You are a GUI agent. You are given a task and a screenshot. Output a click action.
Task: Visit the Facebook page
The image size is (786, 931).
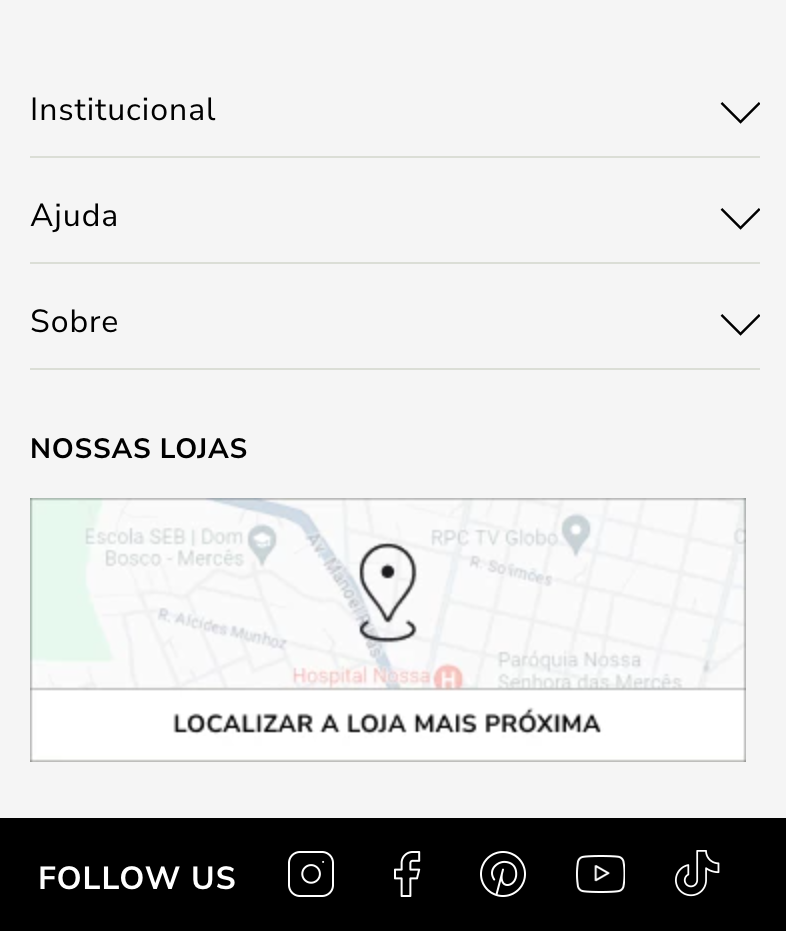click(x=407, y=874)
